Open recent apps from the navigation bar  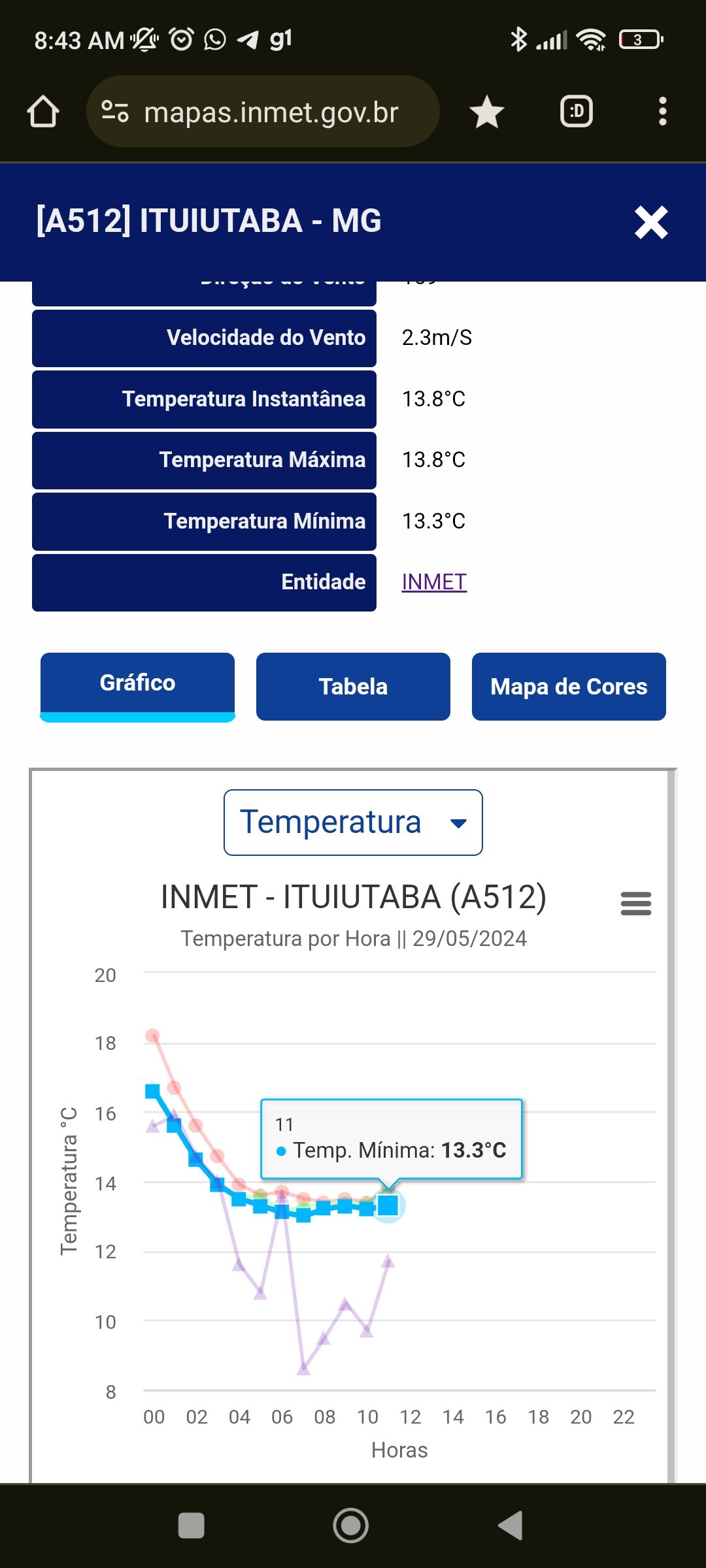click(x=192, y=1526)
